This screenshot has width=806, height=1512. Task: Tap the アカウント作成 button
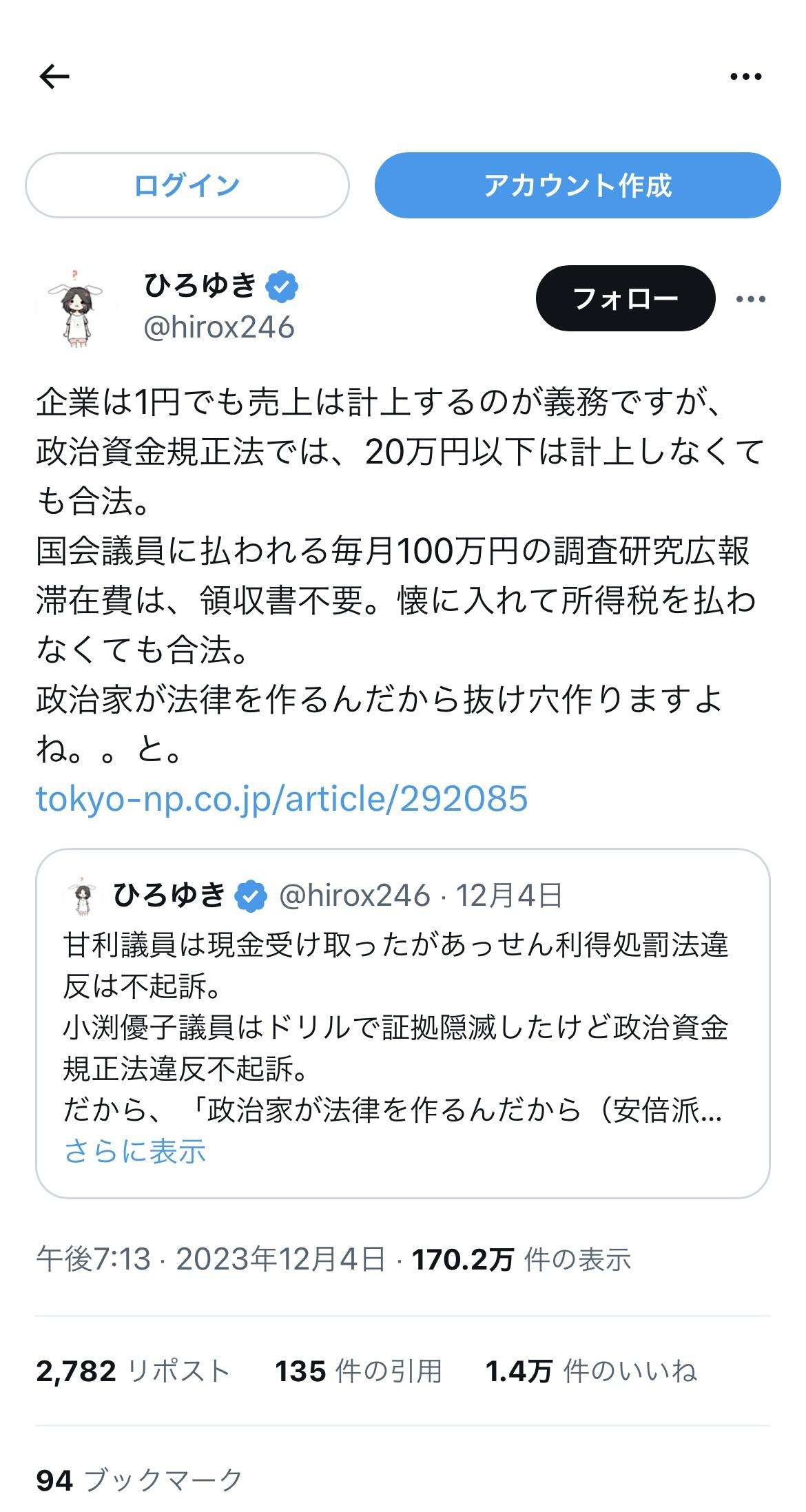click(577, 185)
